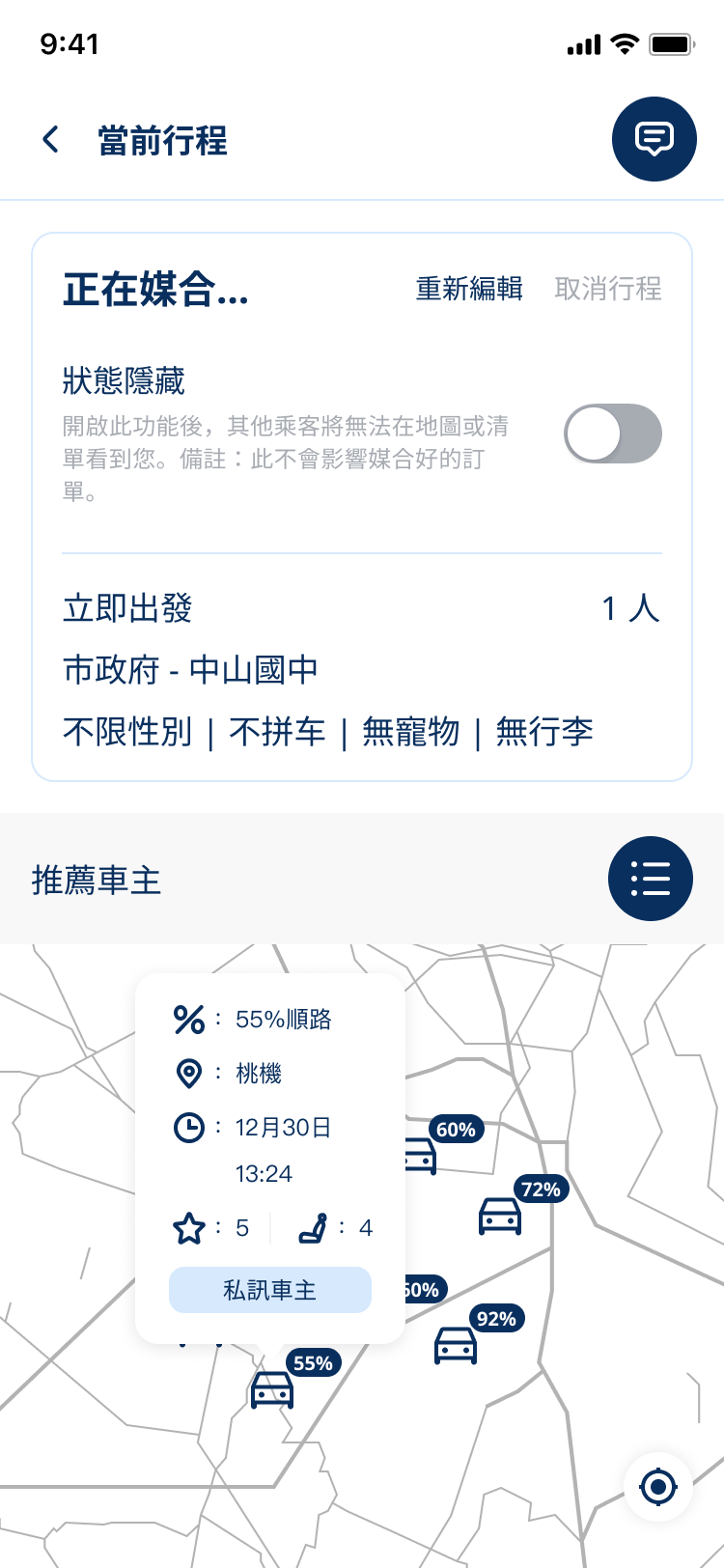Message the driver via 私訊車主
The height and width of the screenshot is (1568, 724).
click(x=270, y=1290)
